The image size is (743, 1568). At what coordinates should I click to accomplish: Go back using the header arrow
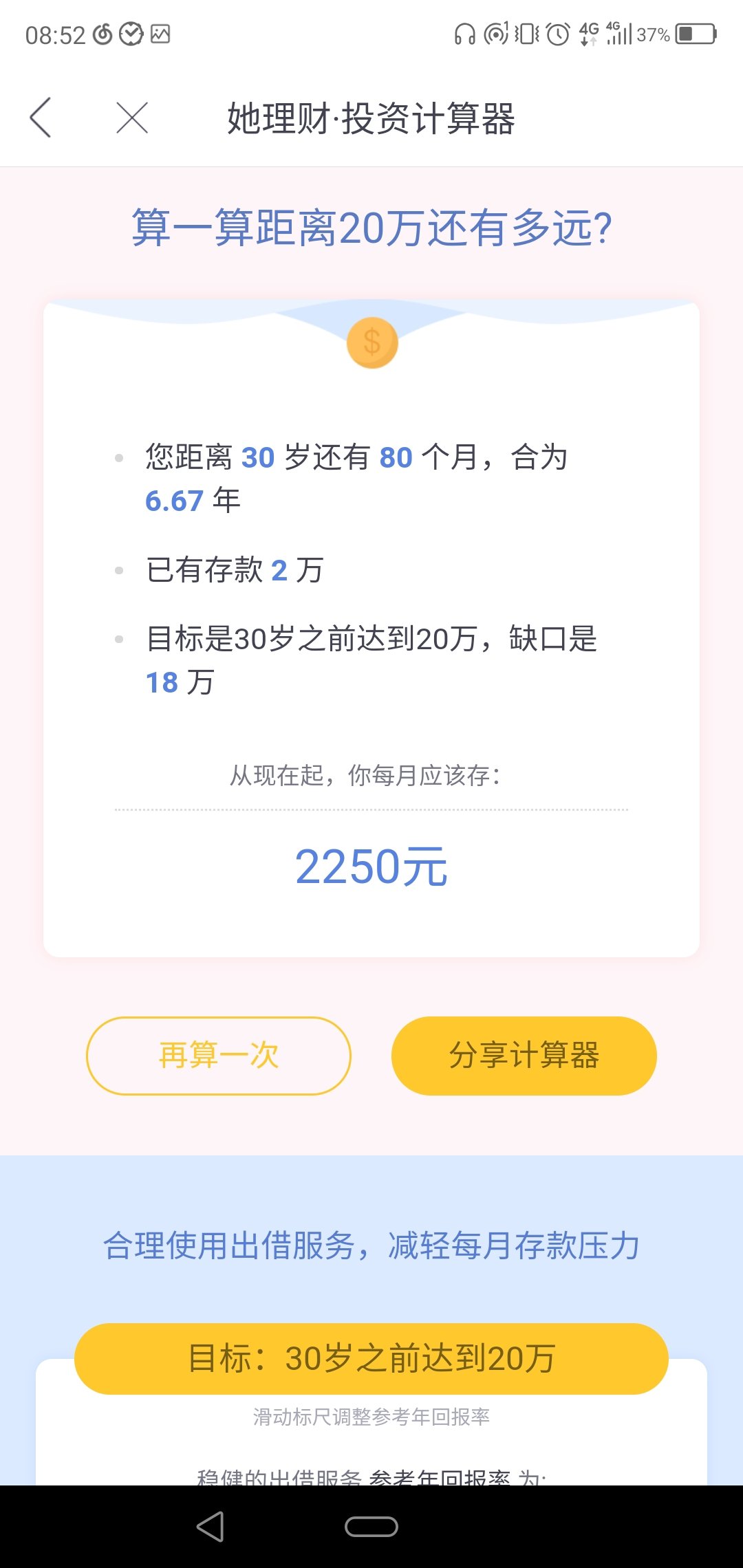click(x=41, y=118)
